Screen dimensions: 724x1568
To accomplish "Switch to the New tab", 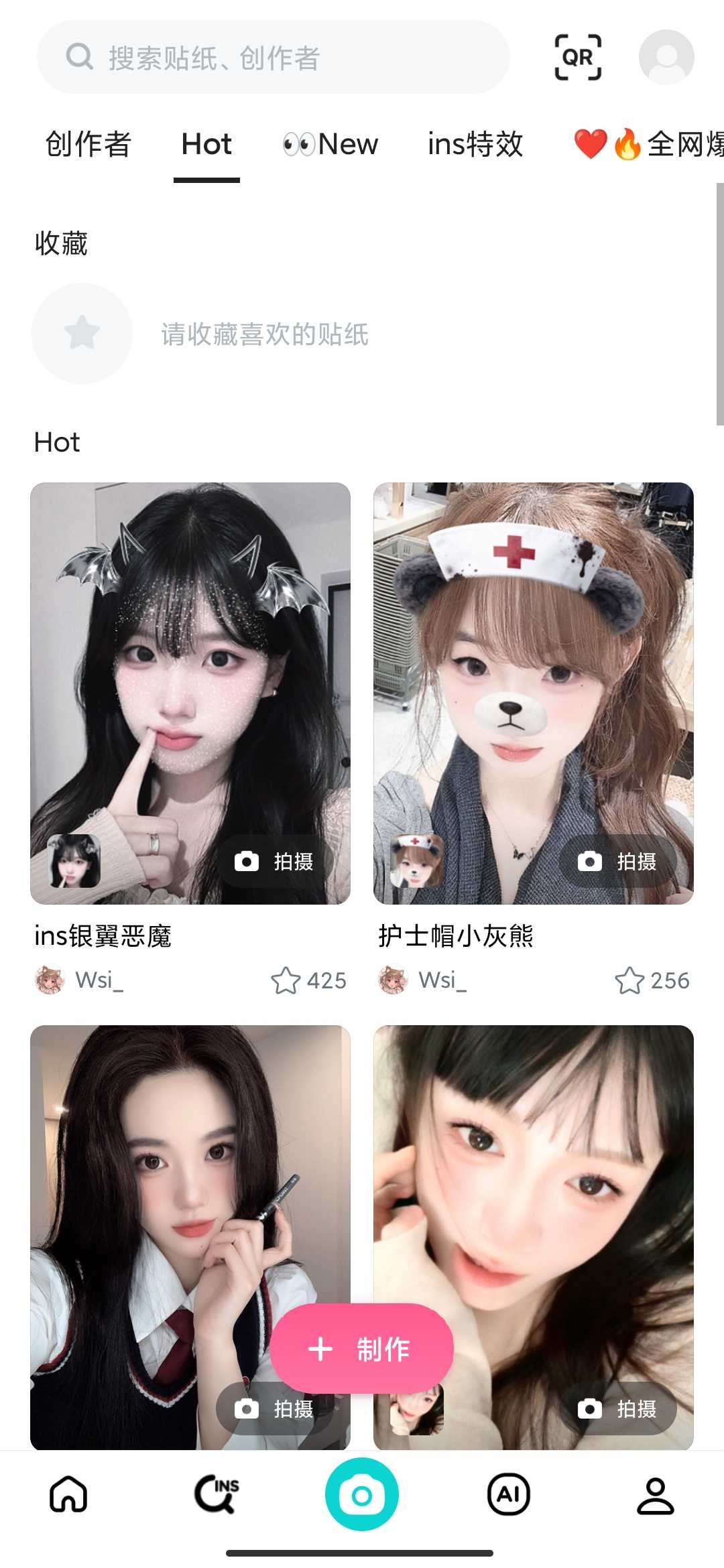I will point(330,144).
